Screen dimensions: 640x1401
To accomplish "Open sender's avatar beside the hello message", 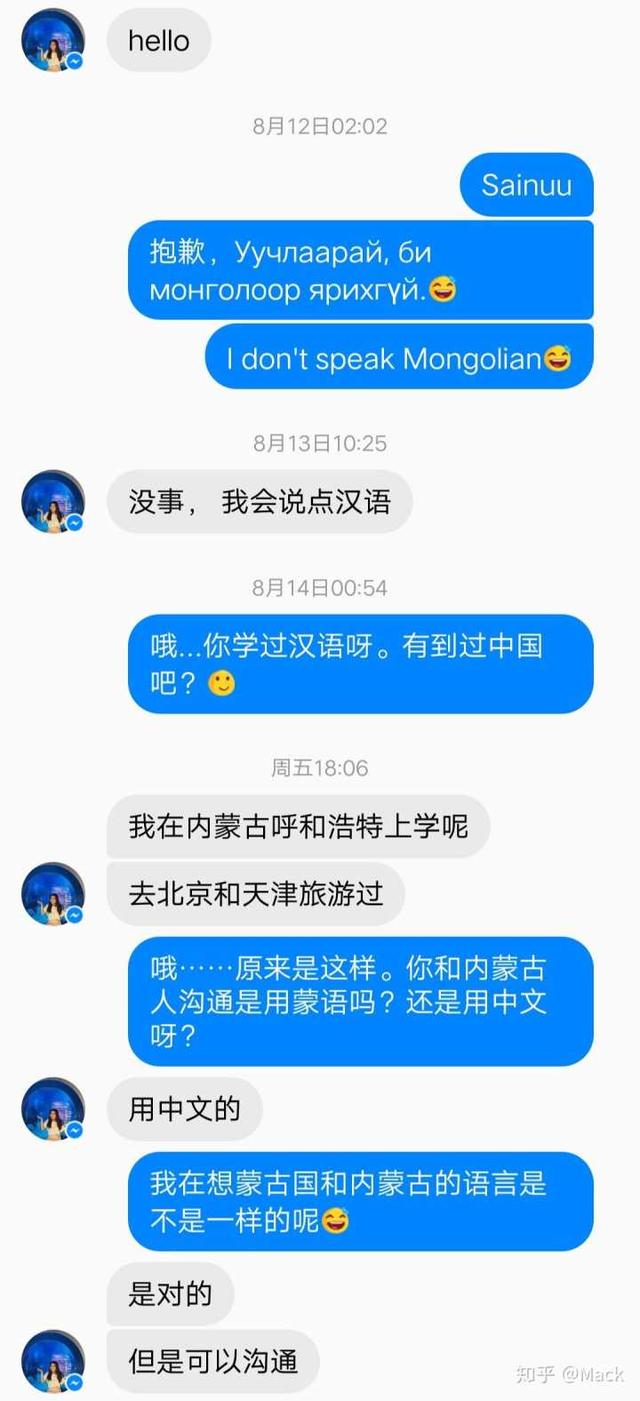I will coord(52,40).
